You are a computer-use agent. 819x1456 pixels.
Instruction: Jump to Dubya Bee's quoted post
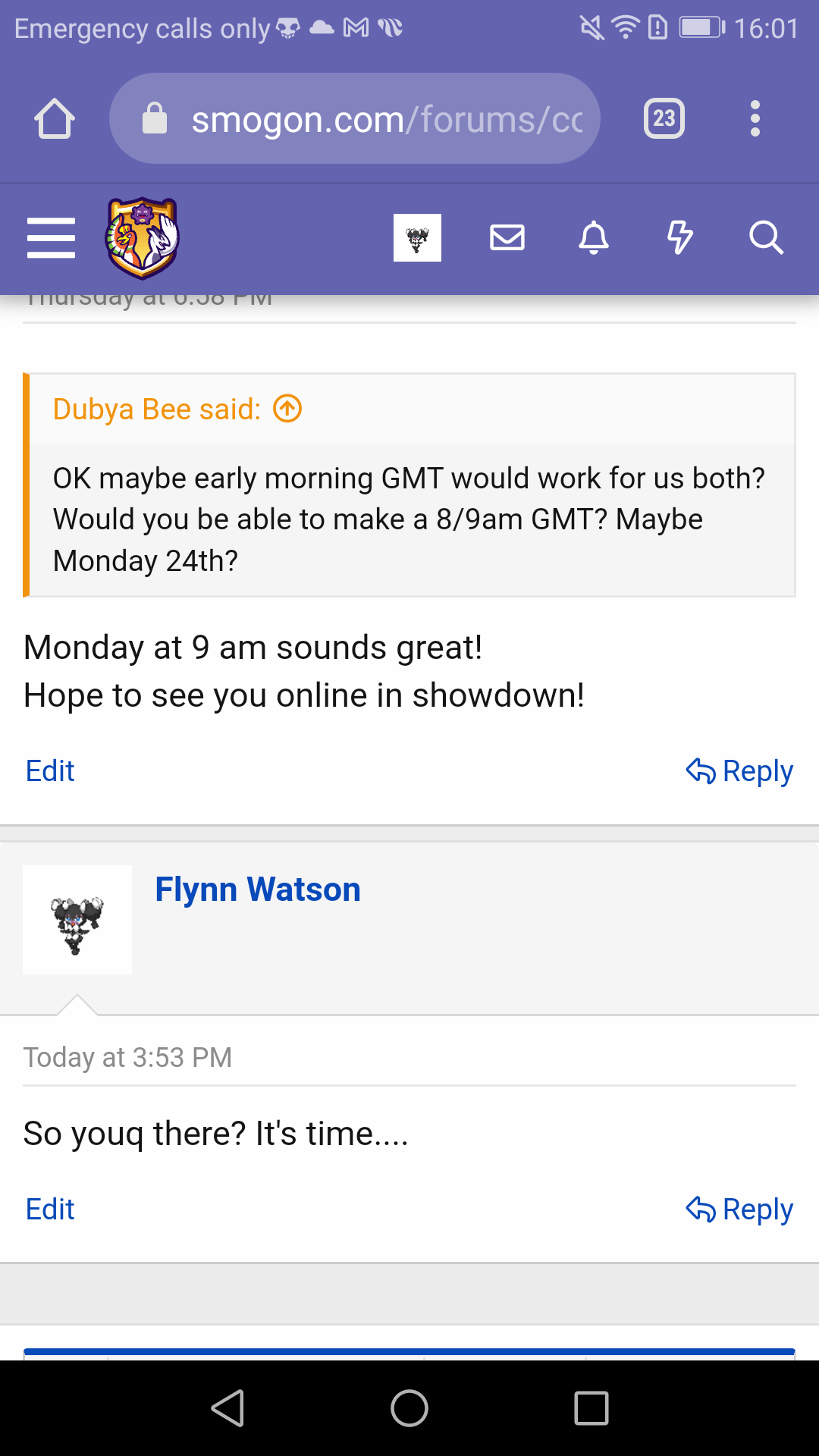click(287, 409)
